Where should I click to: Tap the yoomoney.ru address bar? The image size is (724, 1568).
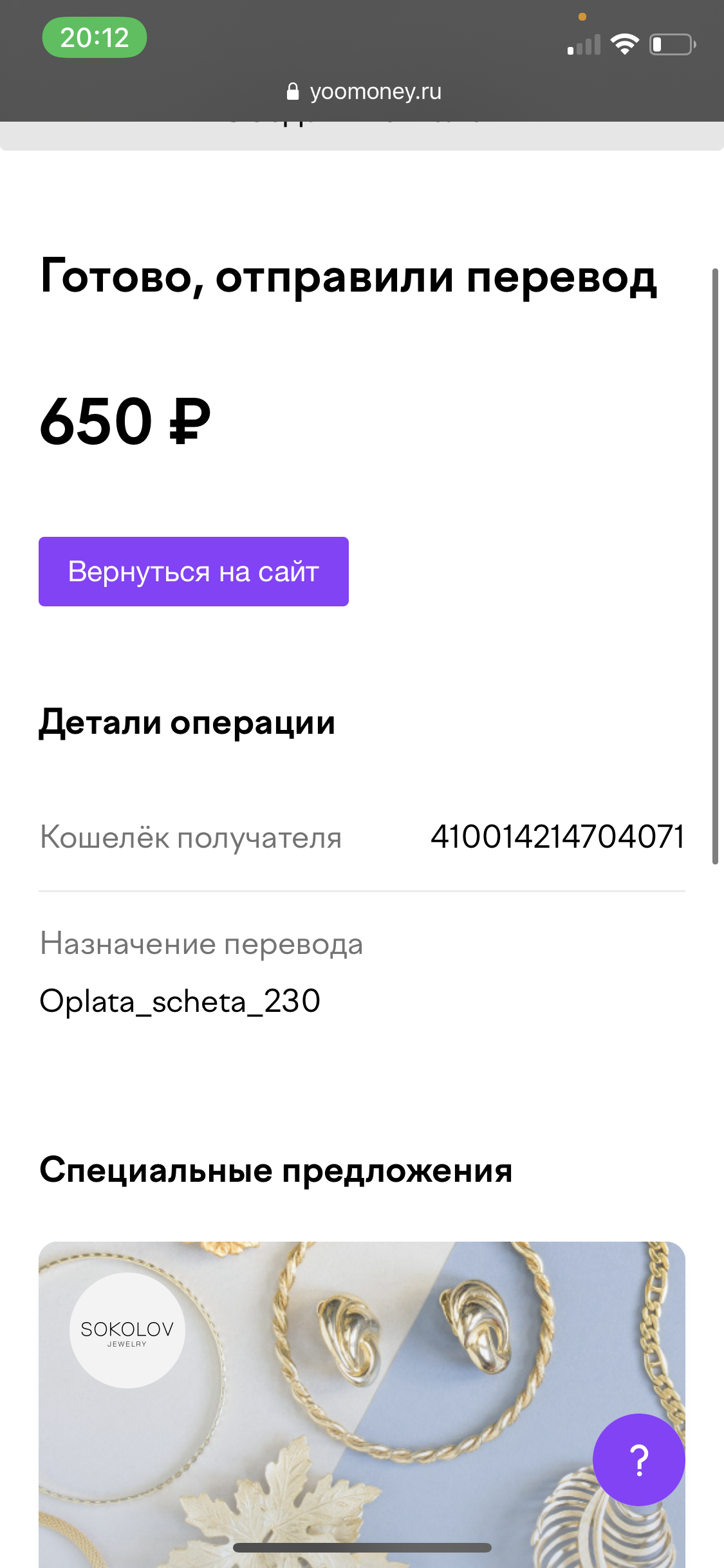click(x=364, y=92)
